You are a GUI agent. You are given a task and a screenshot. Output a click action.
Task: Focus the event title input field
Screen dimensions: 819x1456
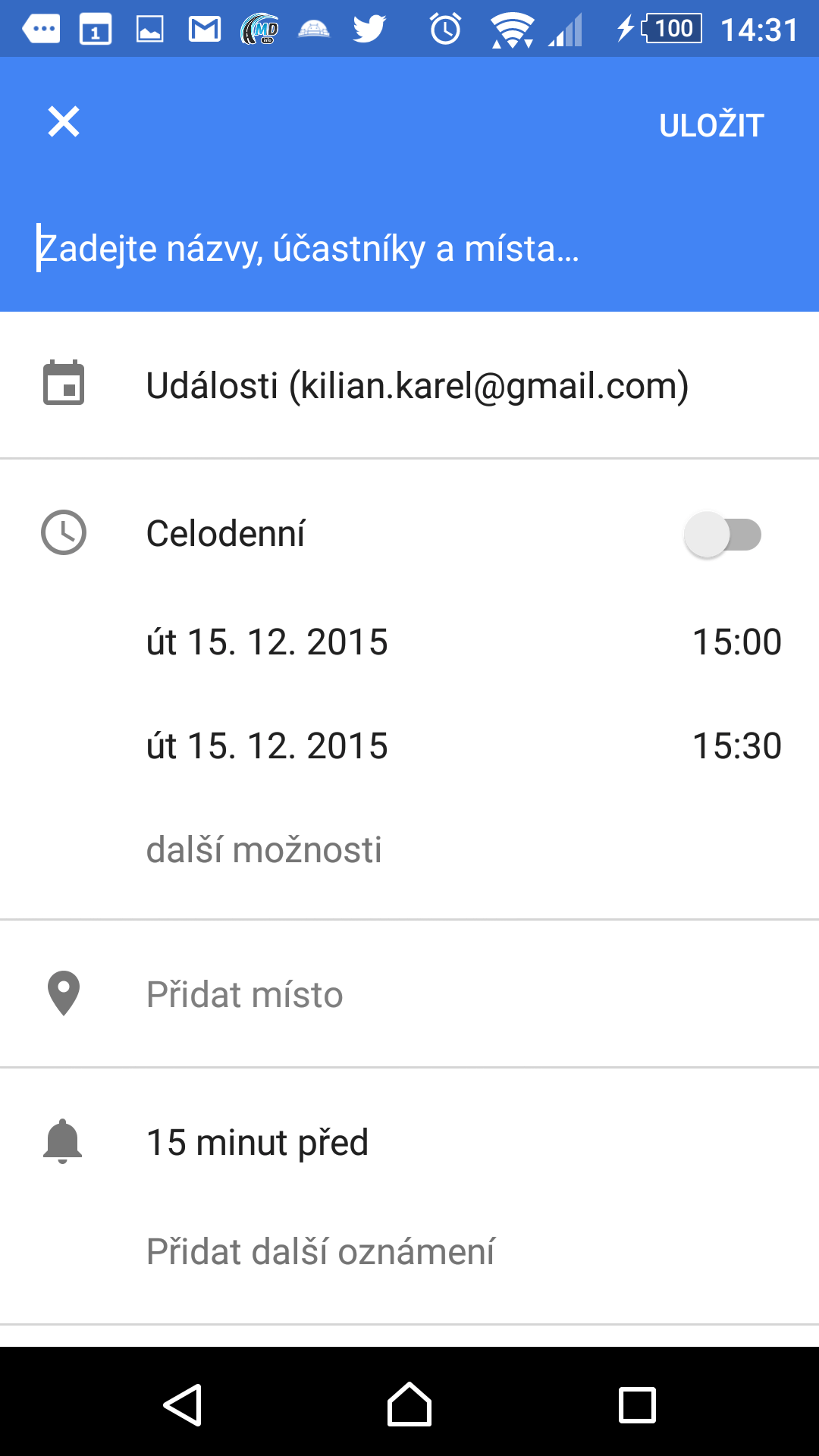[x=409, y=249]
